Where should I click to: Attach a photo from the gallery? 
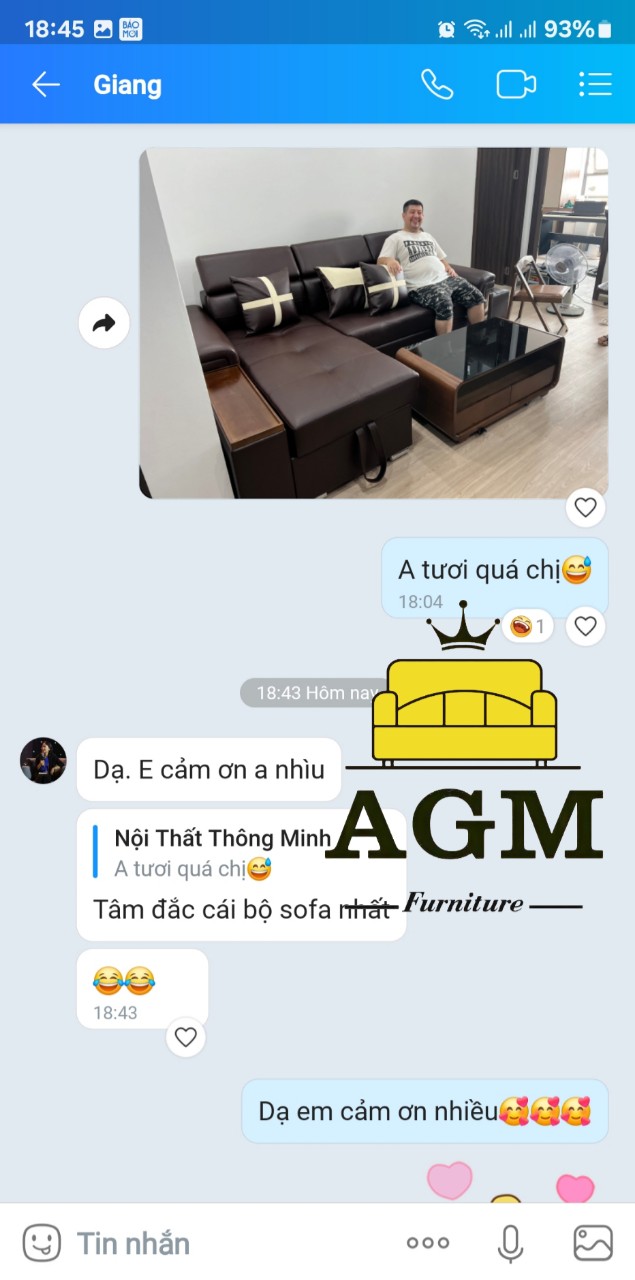tap(593, 1243)
